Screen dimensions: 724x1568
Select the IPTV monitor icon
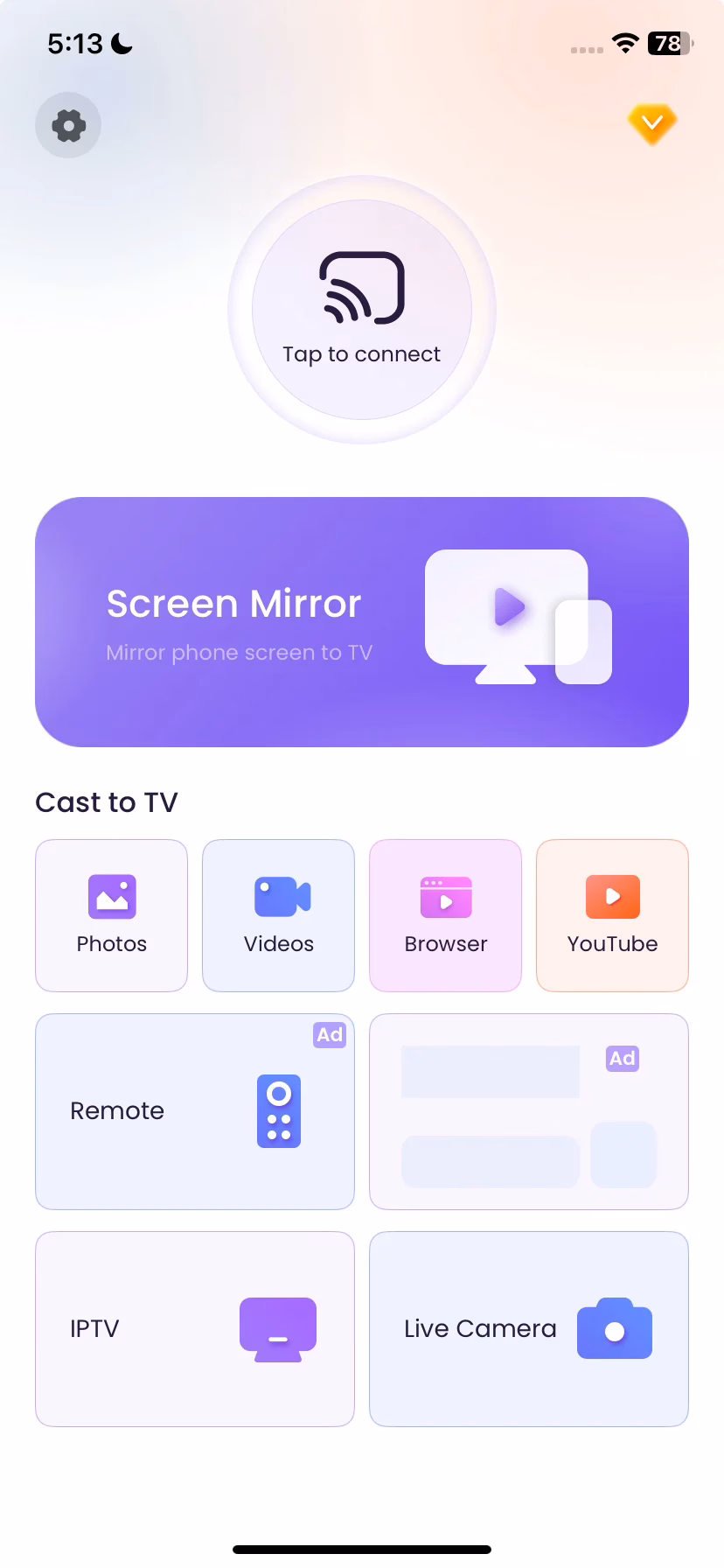point(277,1328)
